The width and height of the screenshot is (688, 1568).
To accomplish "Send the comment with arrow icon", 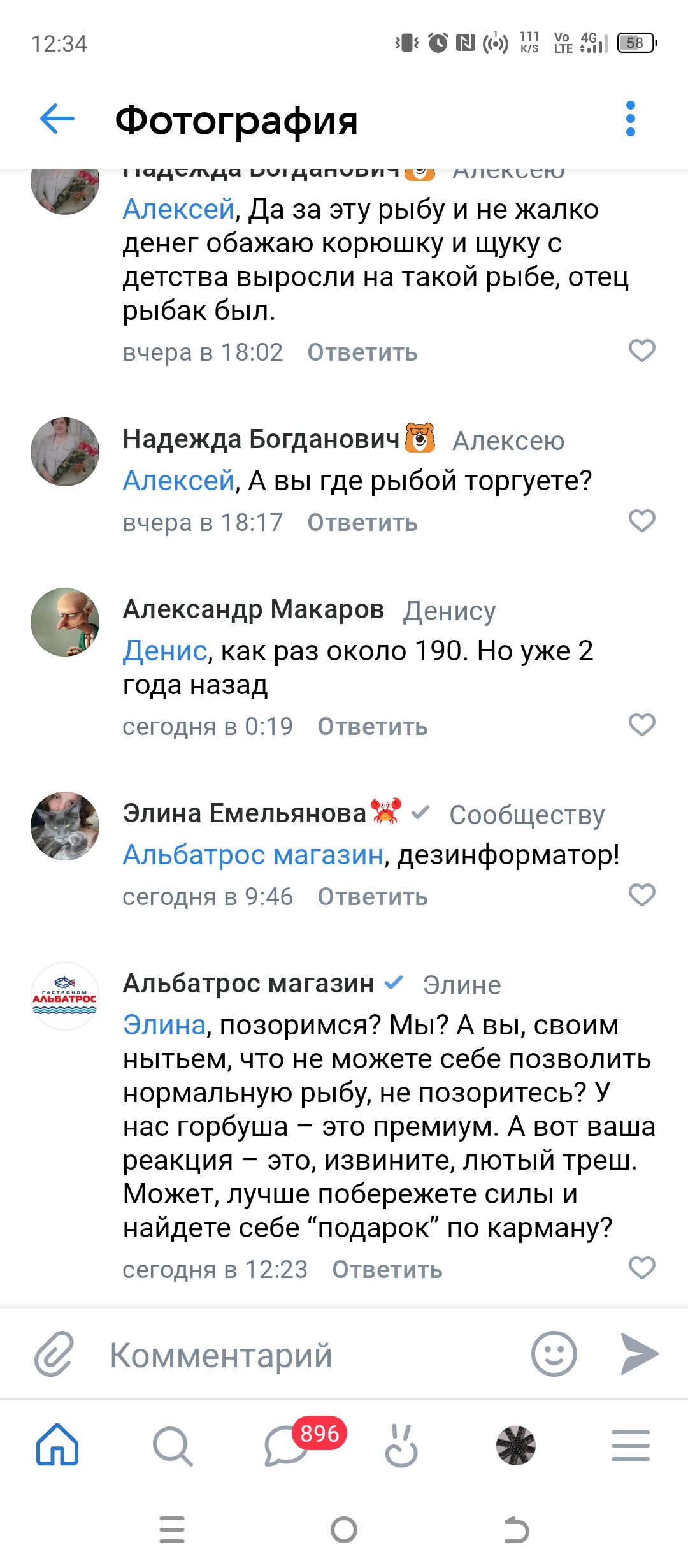I will coord(640,1354).
